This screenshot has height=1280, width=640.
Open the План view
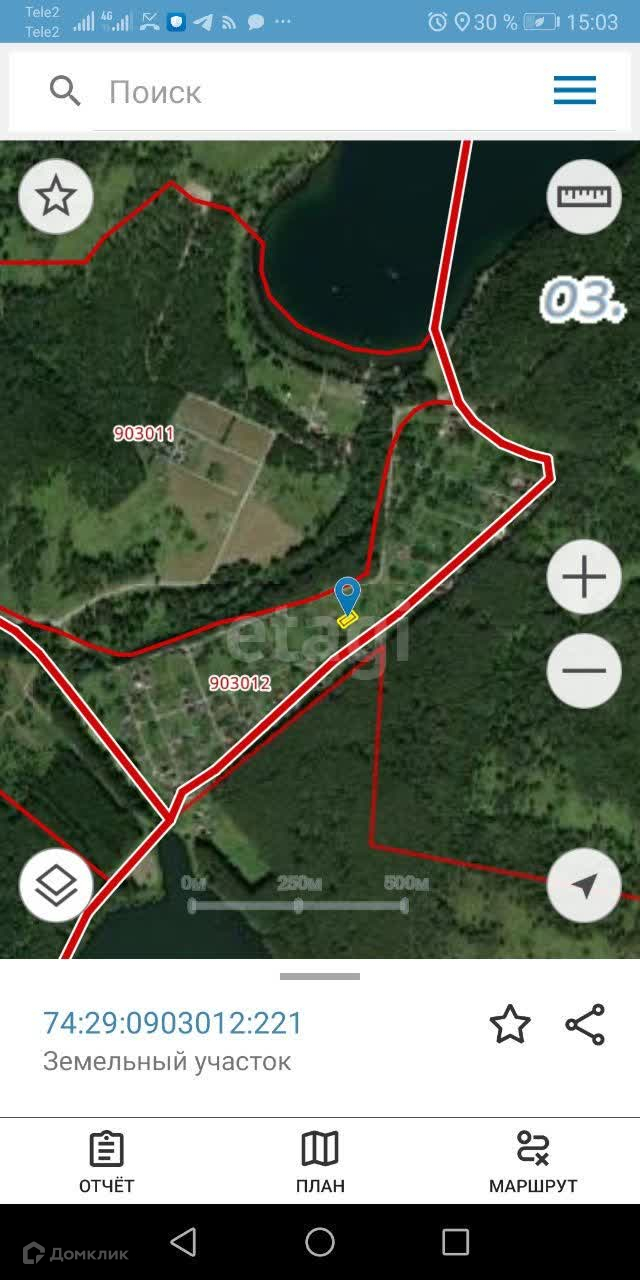(x=320, y=1162)
